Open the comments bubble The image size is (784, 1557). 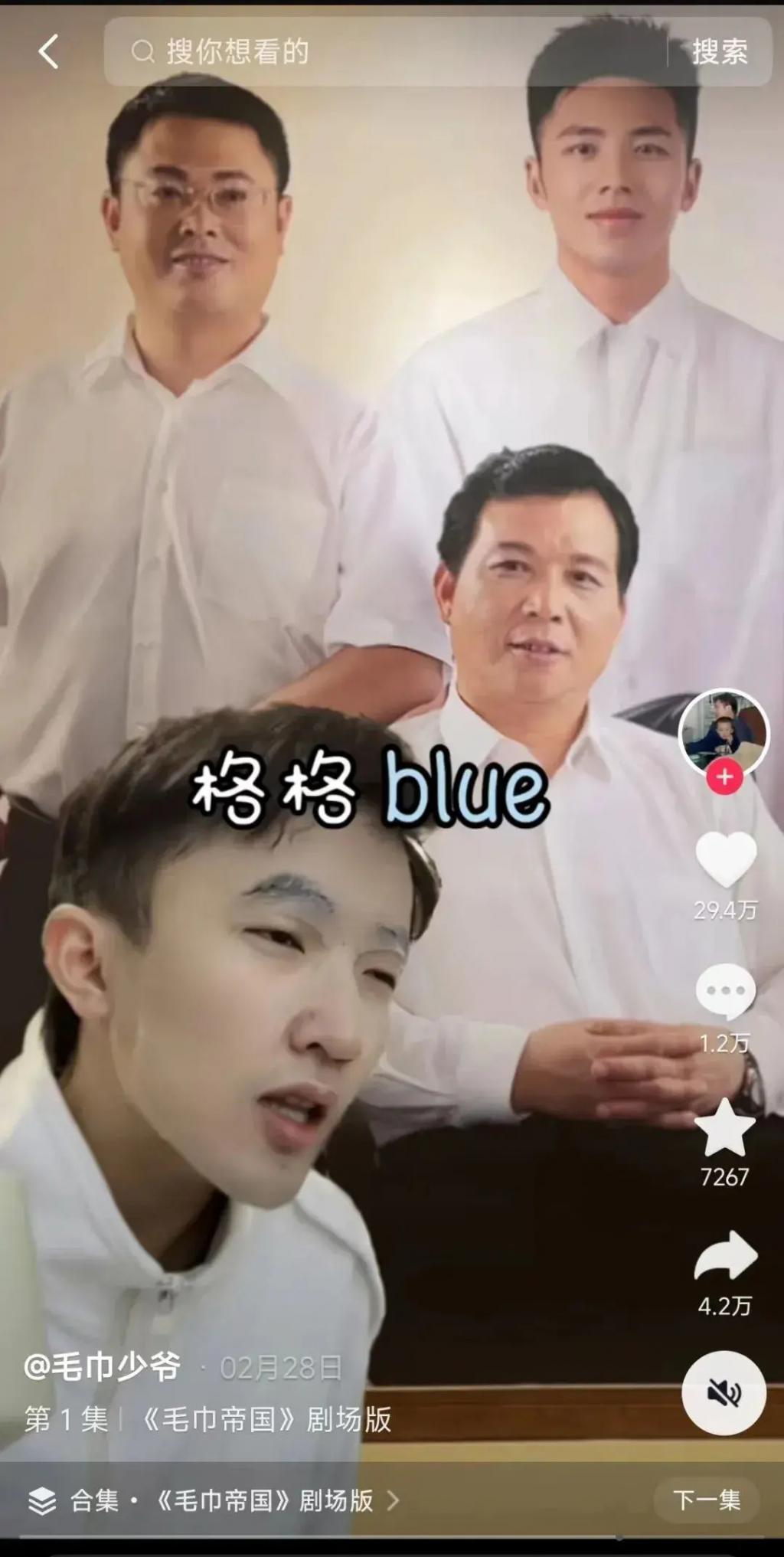(x=725, y=991)
